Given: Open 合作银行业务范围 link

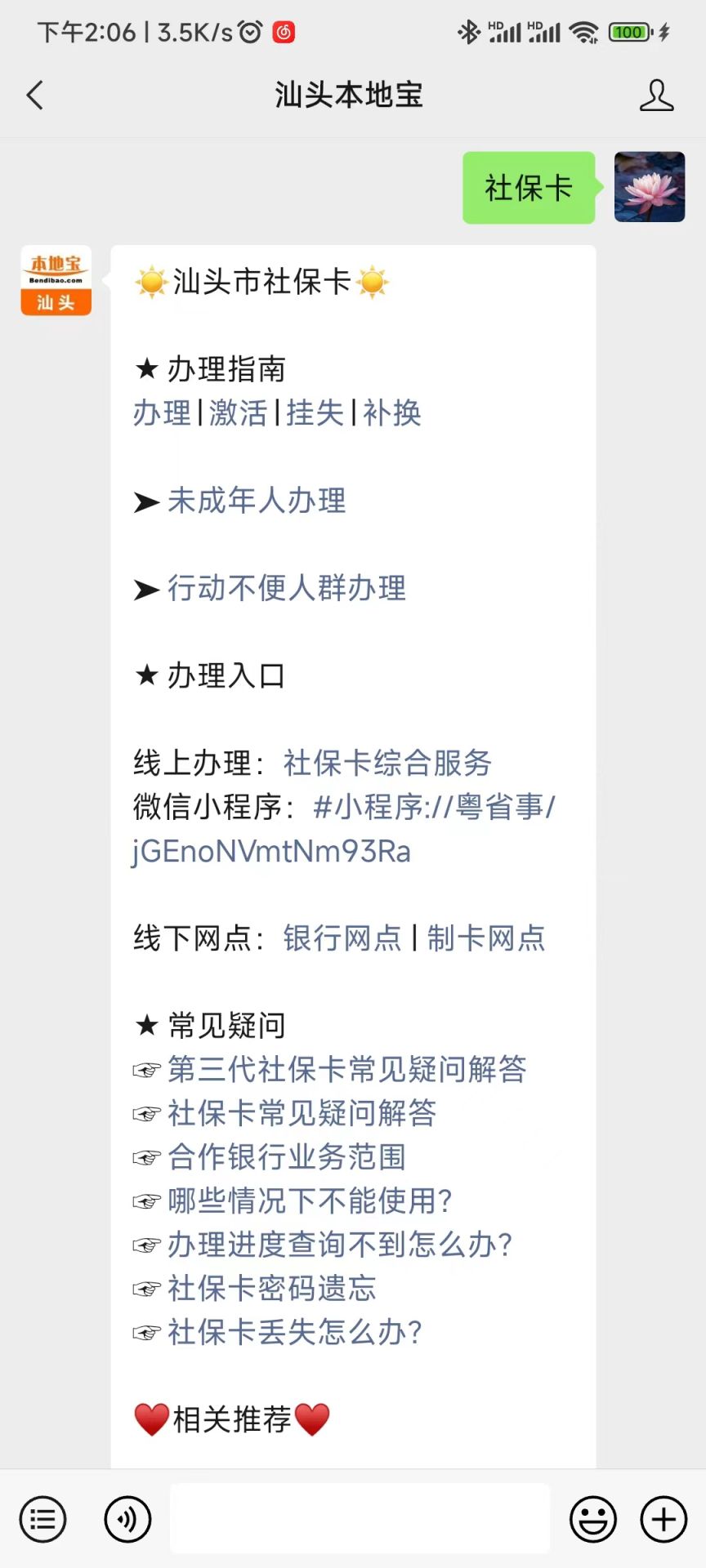Looking at the screenshot, I should 287,1156.
